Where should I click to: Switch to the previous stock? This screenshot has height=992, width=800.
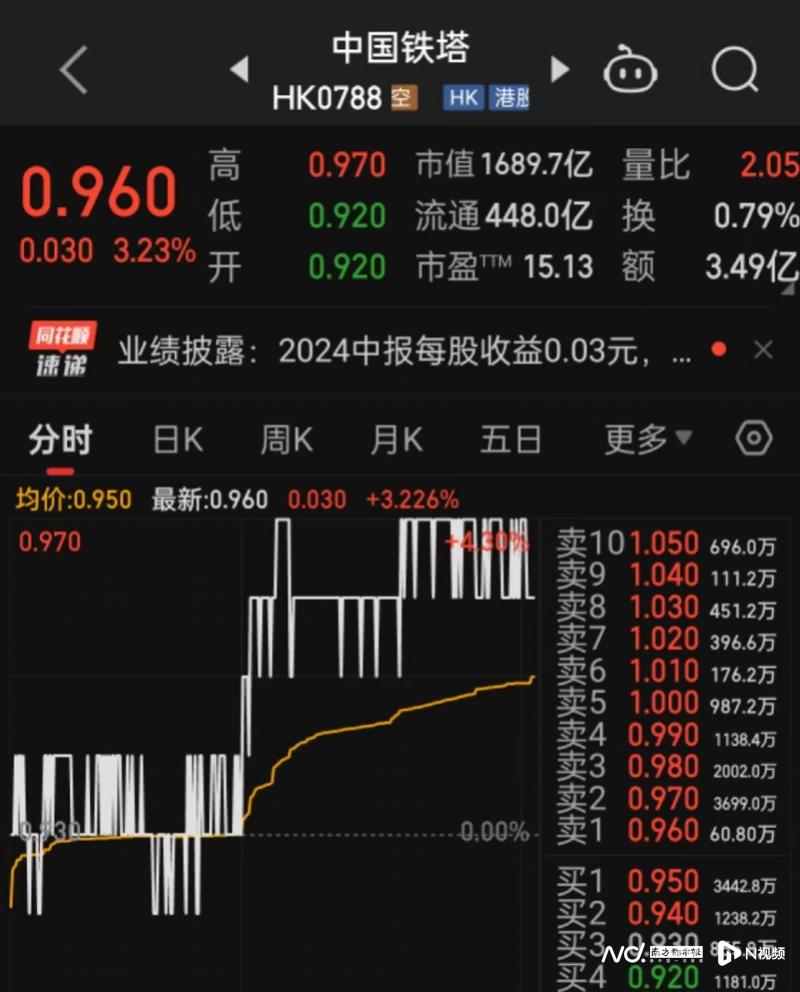(x=239, y=69)
